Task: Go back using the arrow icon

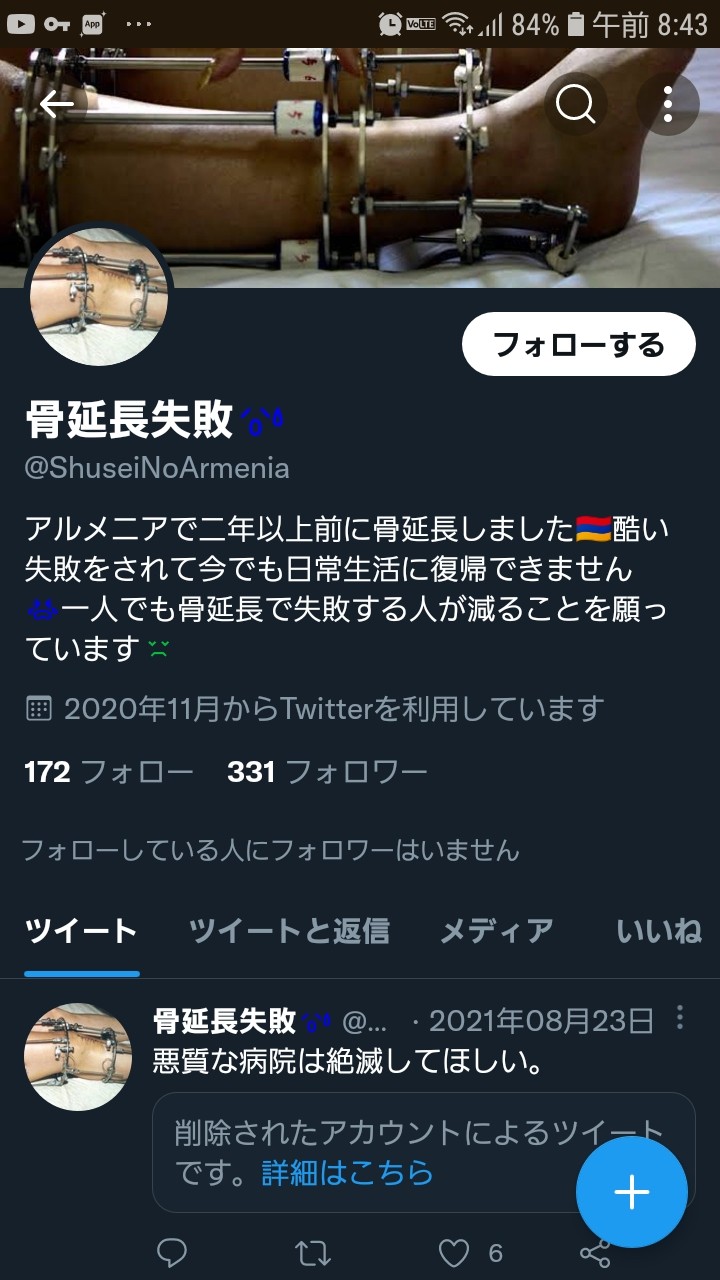Action: click(x=57, y=104)
